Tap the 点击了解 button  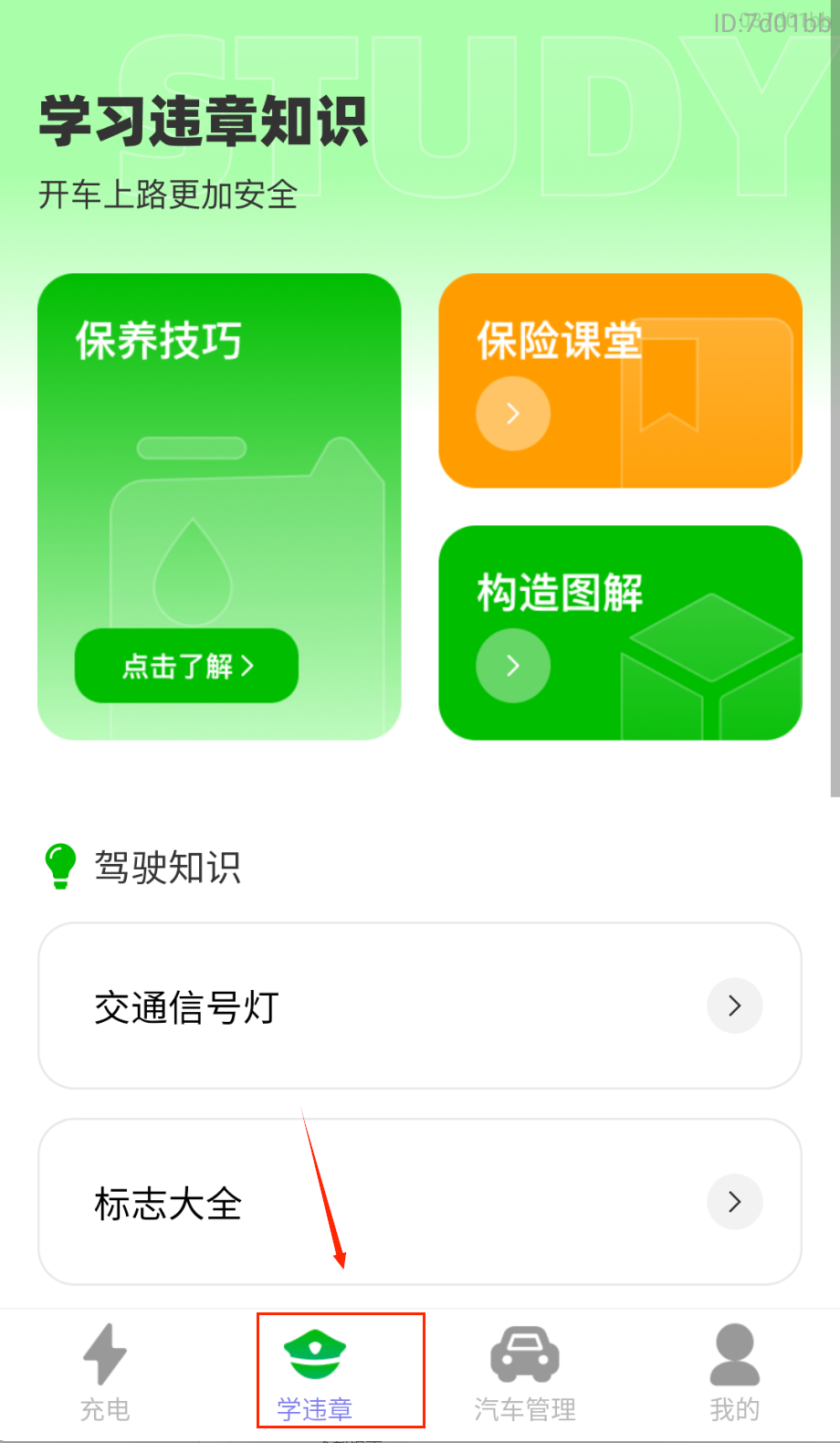(186, 666)
